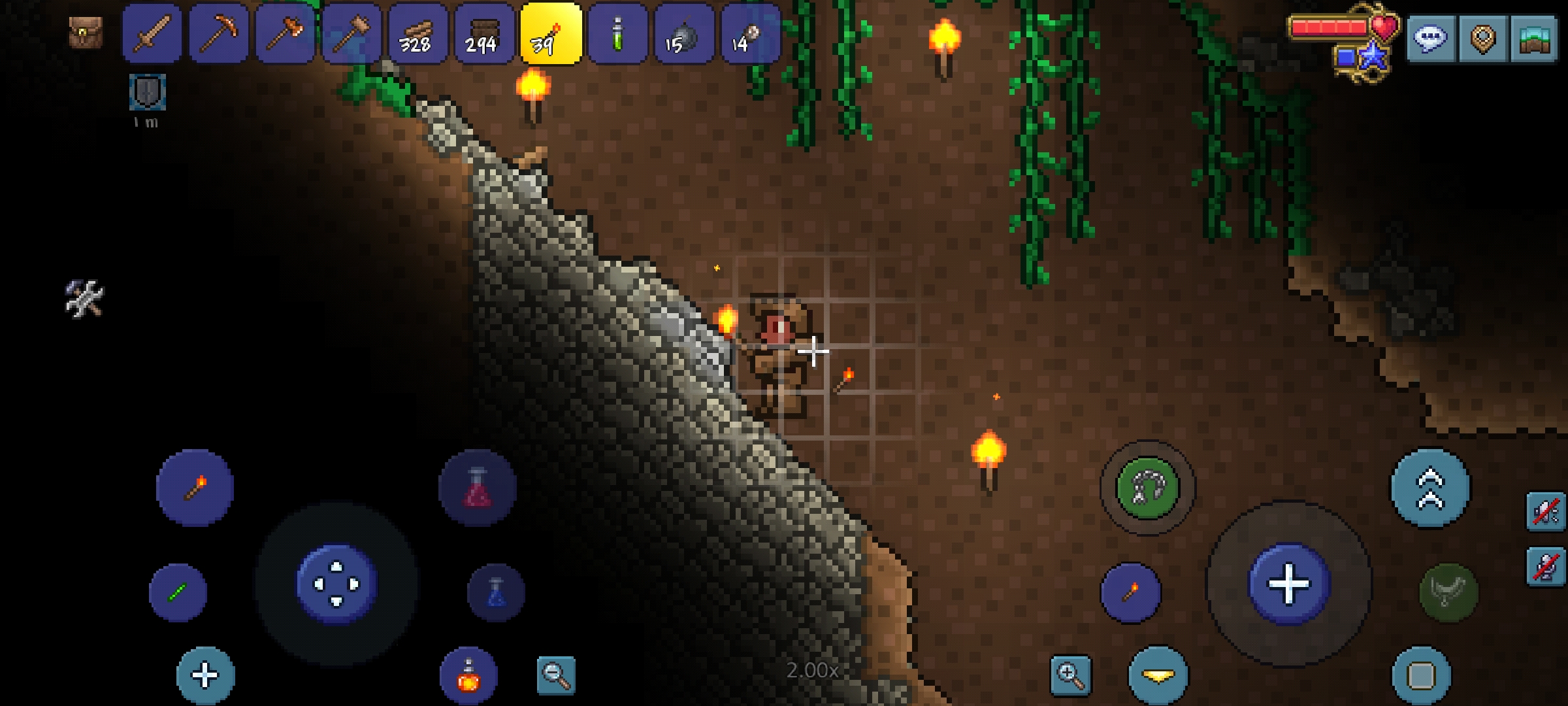1568x706 pixels.
Task: Zoom in with the plus magnifier
Action: [1071, 674]
